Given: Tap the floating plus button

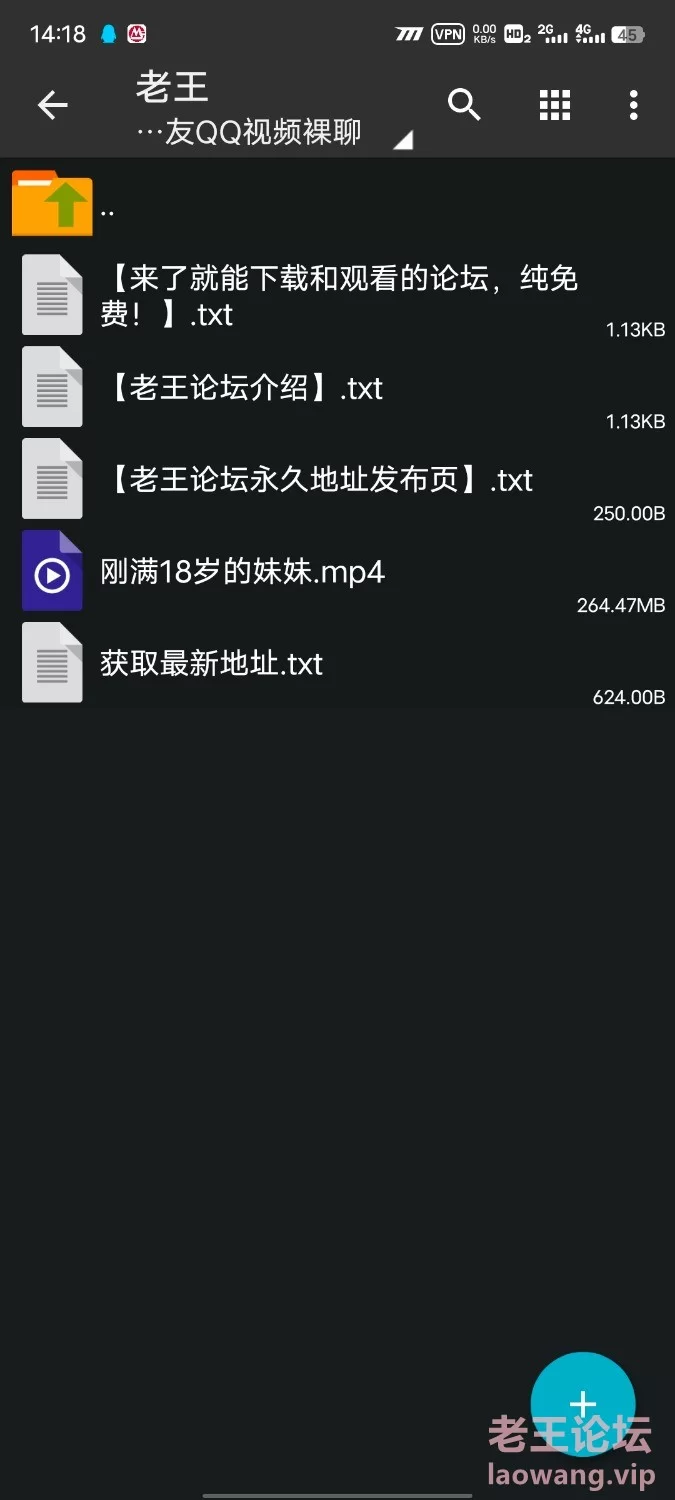Looking at the screenshot, I should coord(583,1404).
